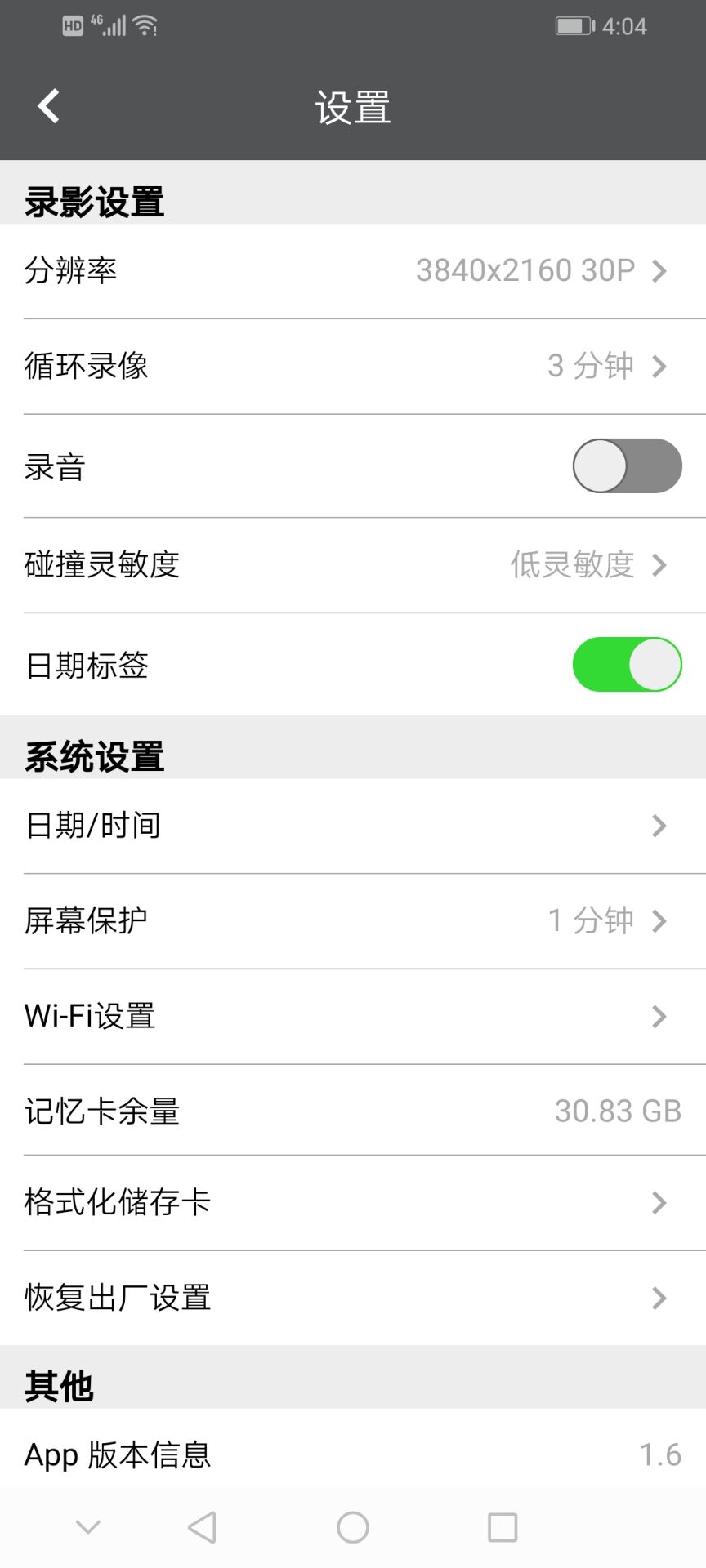The height and width of the screenshot is (1568, 706).
Task: Change the 循环录像 loop duration
Action: pyautogui.click(x=353, y=367)
